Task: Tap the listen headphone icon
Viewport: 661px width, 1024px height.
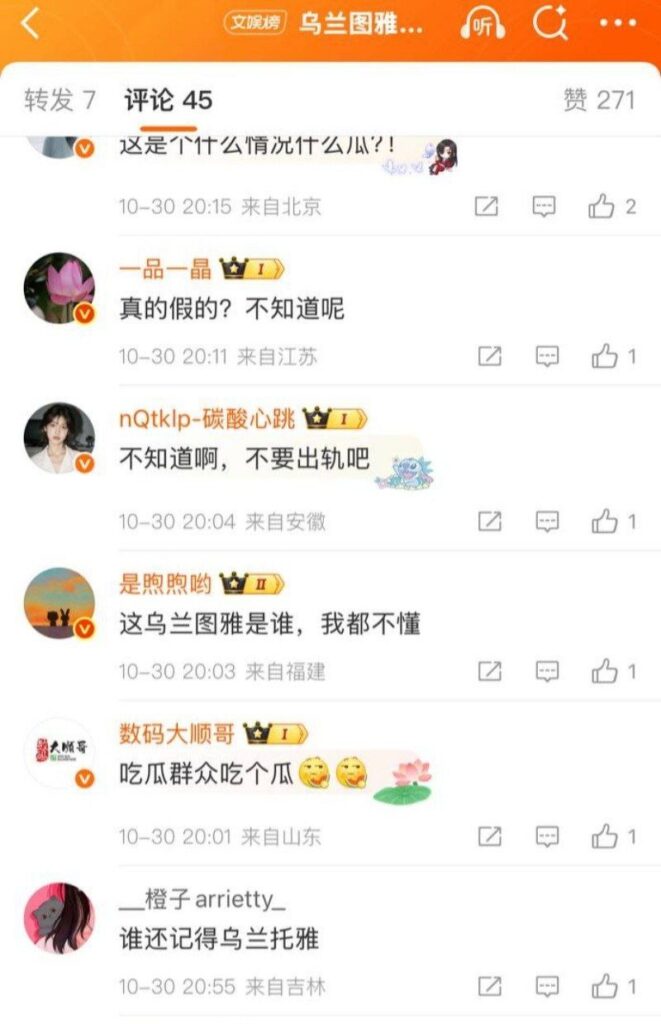Action: 483,25
